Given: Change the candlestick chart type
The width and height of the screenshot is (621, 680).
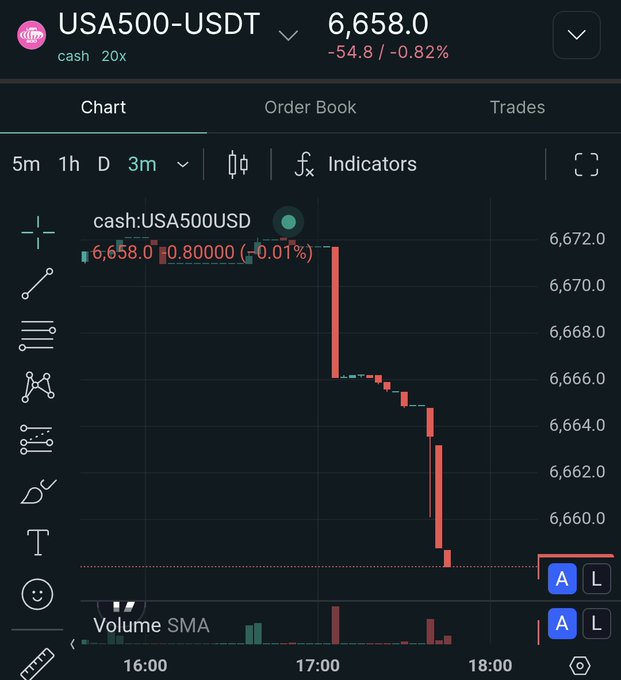Looking at the screenshot, I should coord(238,164).
